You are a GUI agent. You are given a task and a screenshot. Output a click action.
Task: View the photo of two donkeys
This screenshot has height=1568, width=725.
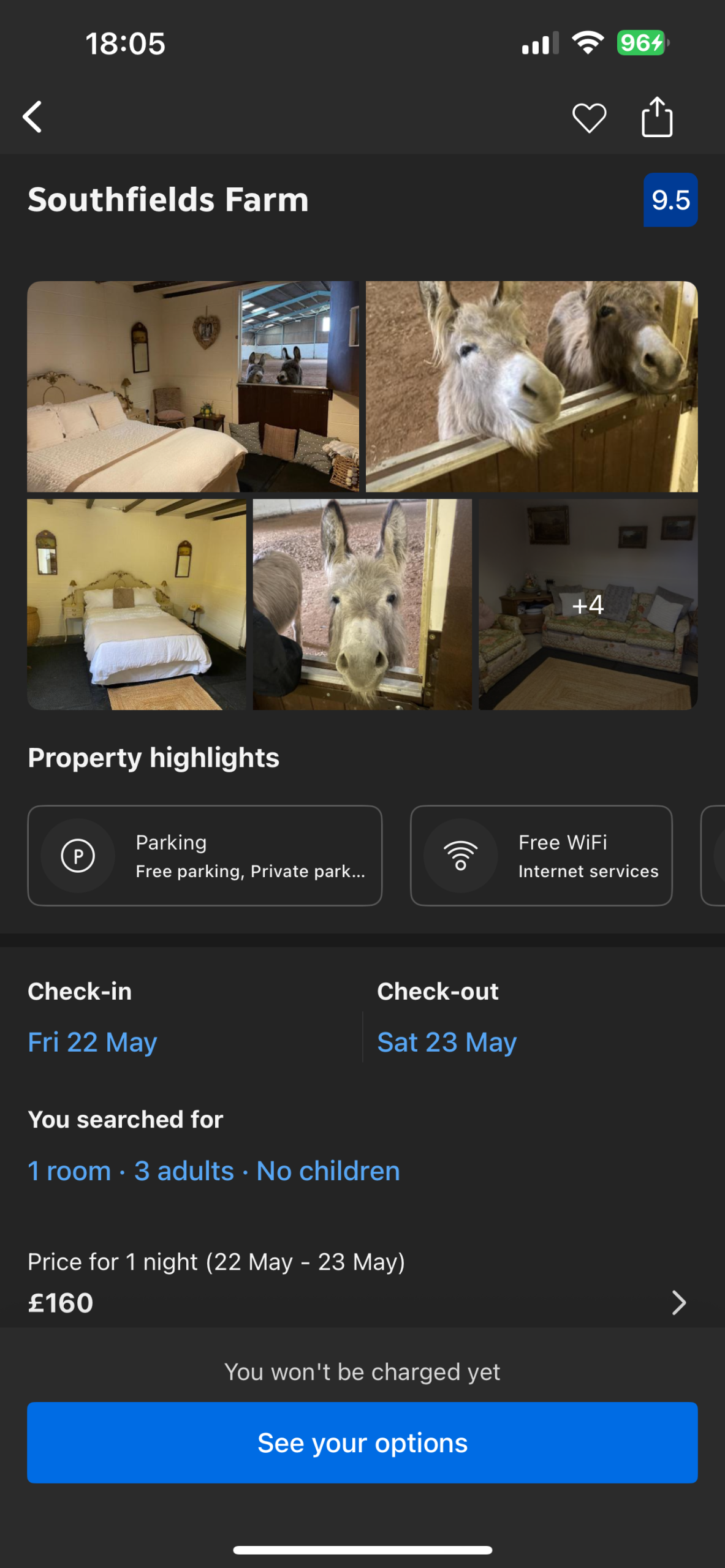pos(531,386)
